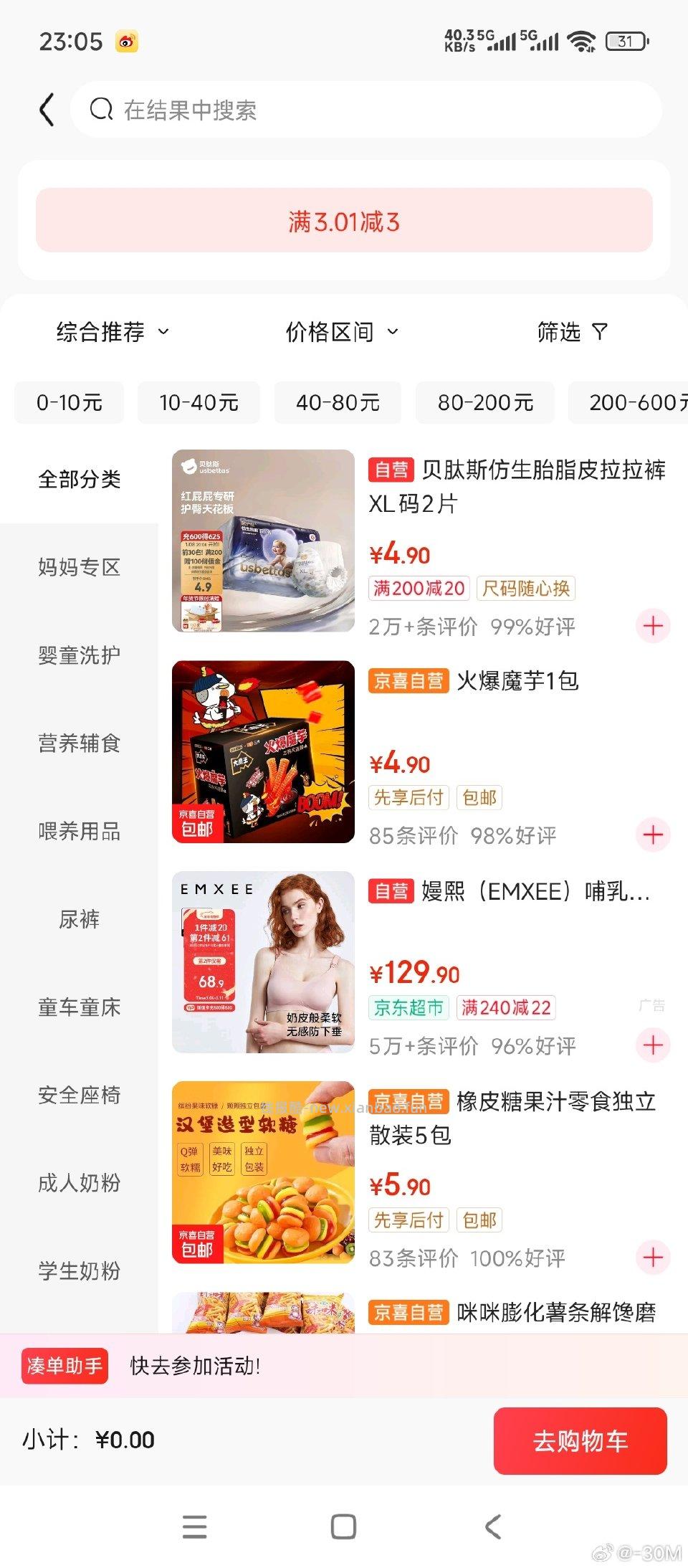Apply the 80-200元 price filter

tap(485, 402)
